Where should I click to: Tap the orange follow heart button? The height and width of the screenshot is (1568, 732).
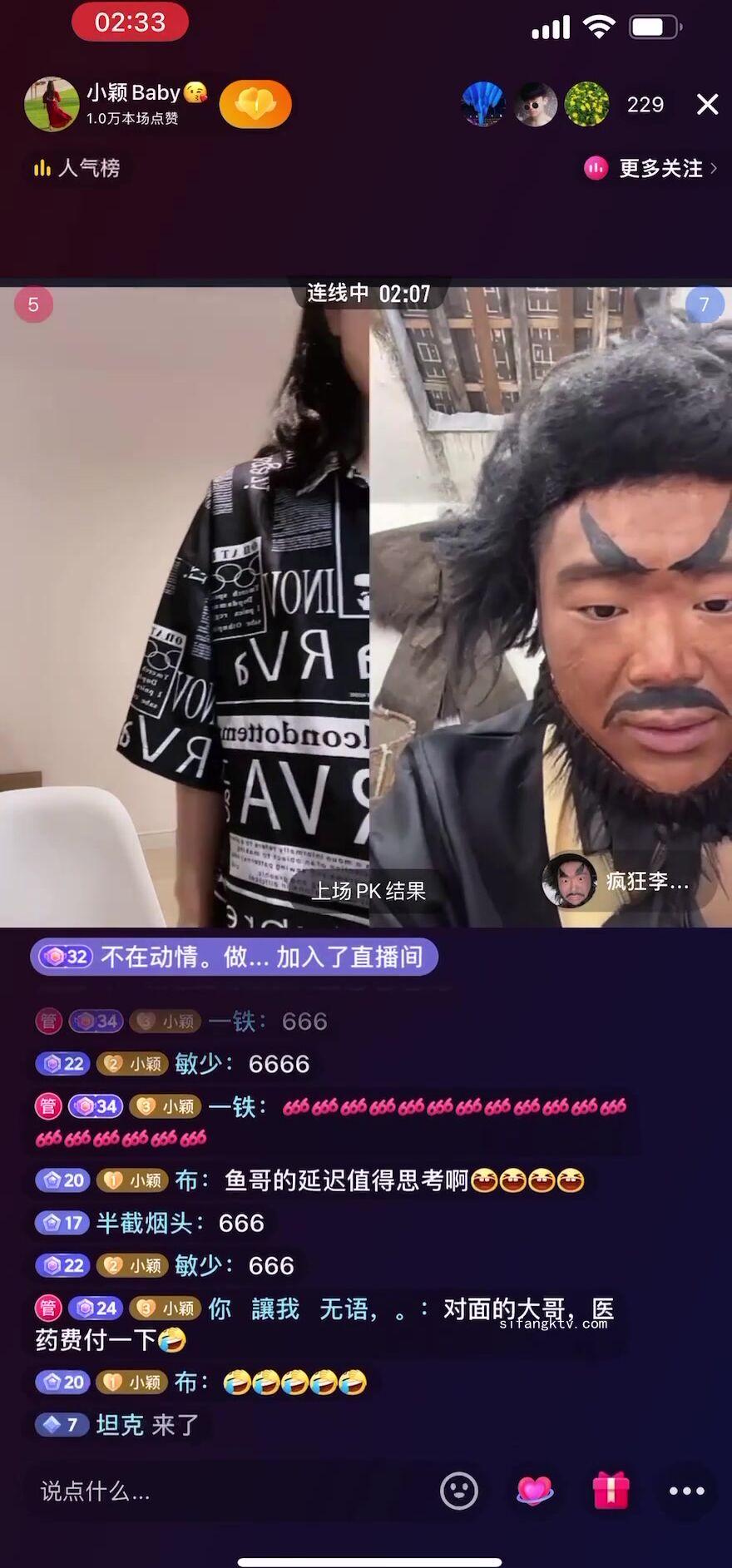[x=255, y=104]
